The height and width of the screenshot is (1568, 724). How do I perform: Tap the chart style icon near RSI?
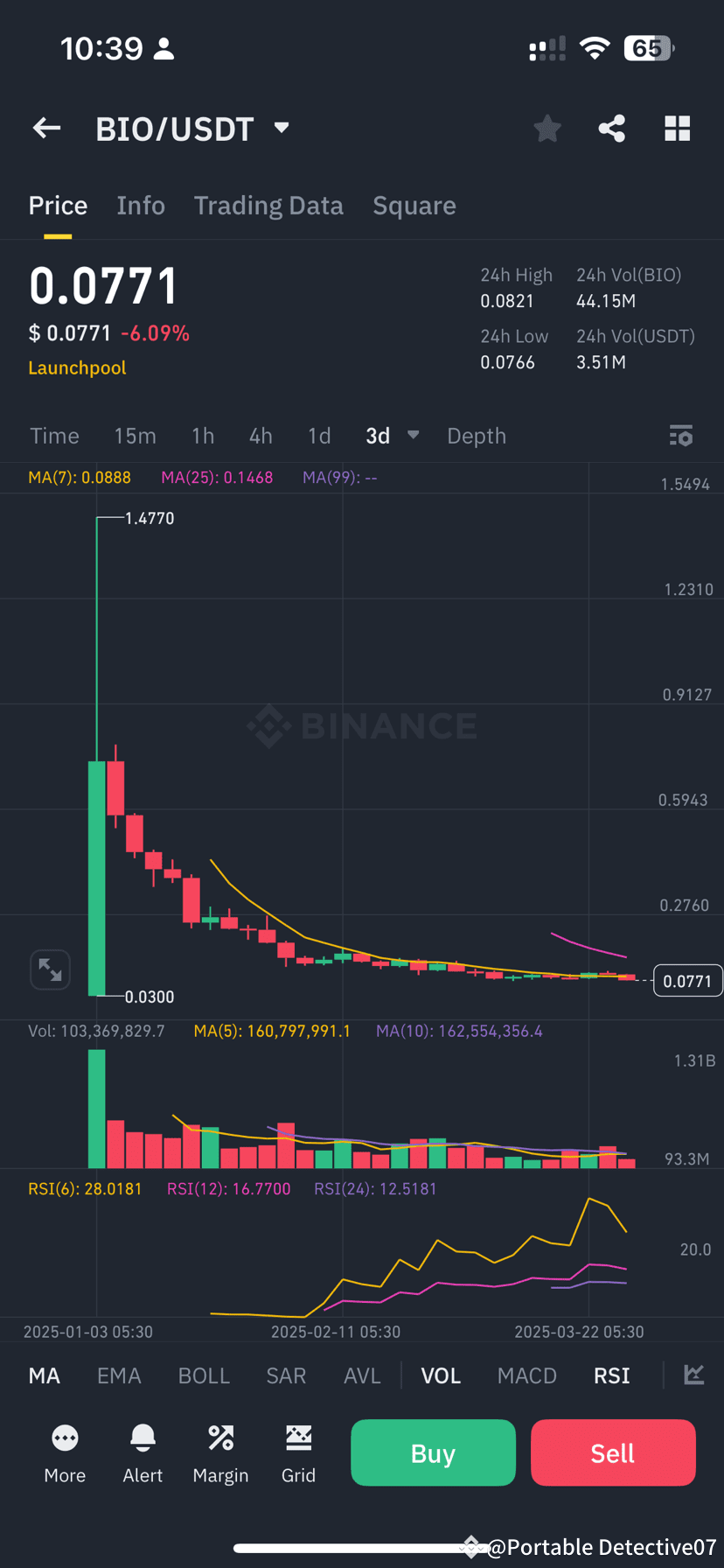[x=693, y=1375]
